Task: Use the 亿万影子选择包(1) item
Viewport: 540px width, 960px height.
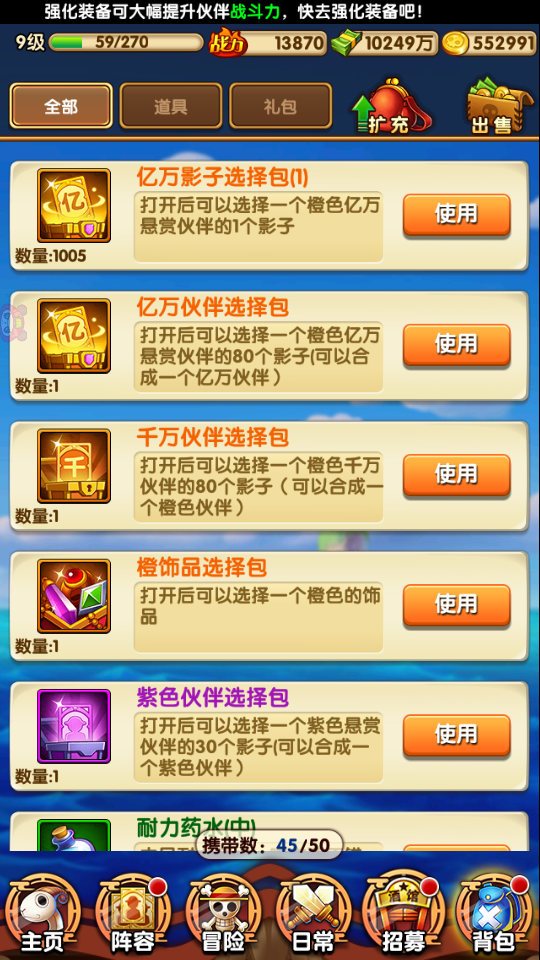Action: pos(457,214)
